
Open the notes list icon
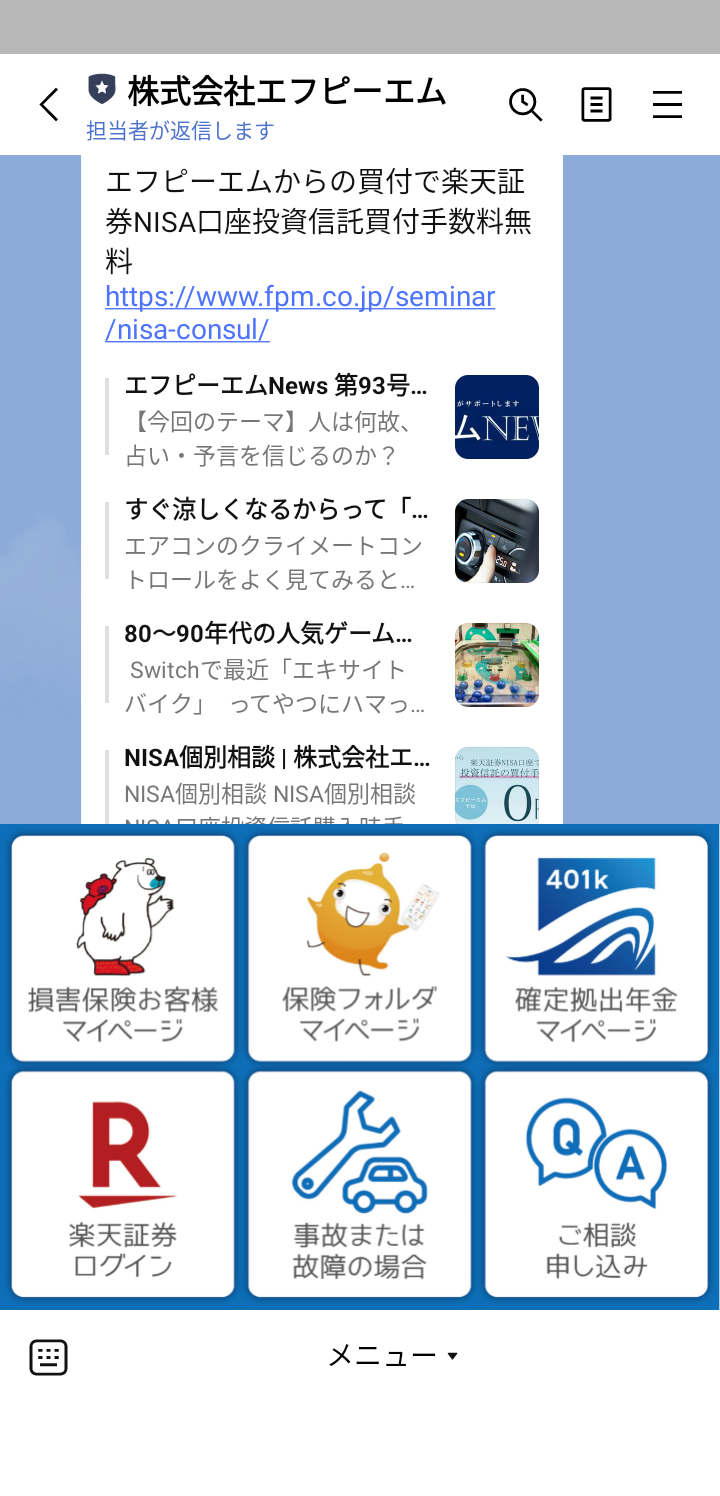coord(596,104)
